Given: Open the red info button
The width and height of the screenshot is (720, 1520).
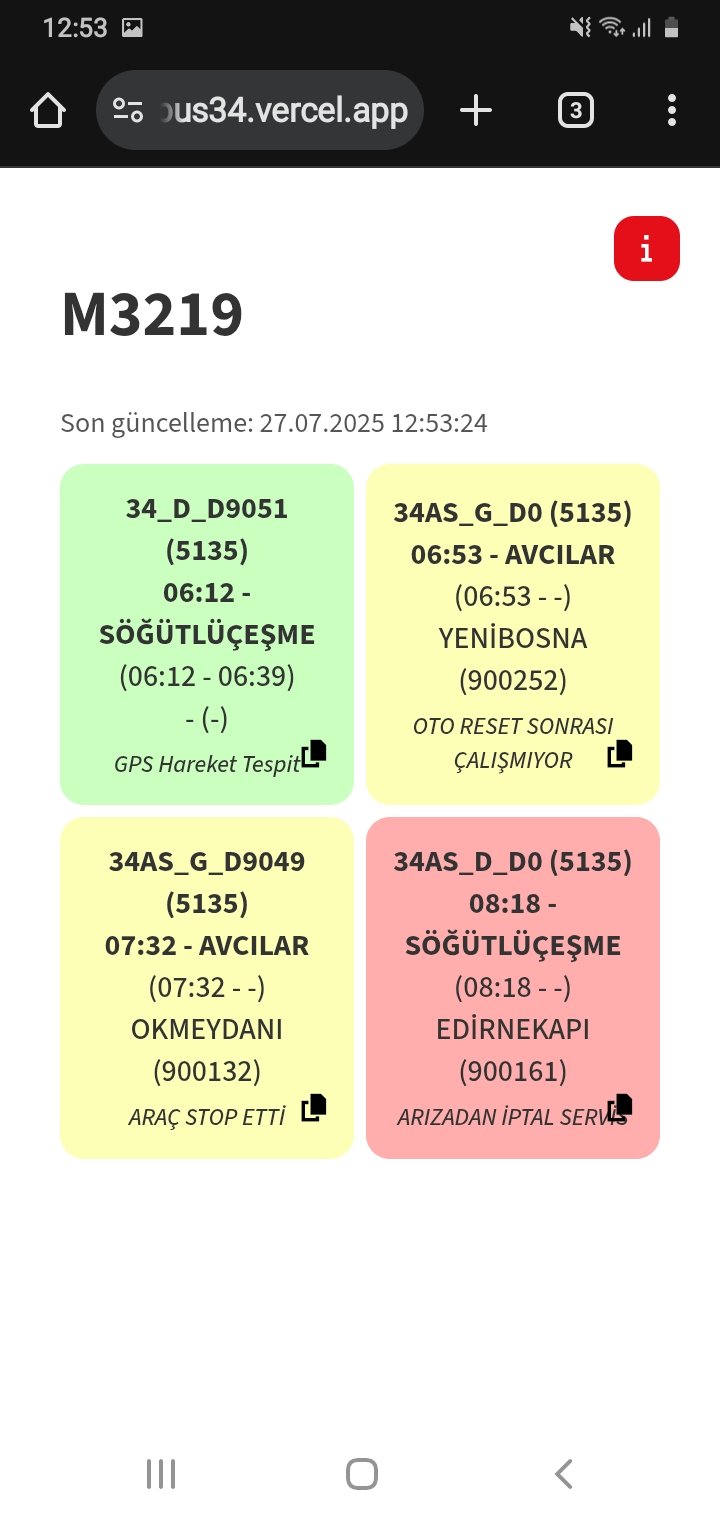Looking at the screenshot, I should click(x=647, y=248).
